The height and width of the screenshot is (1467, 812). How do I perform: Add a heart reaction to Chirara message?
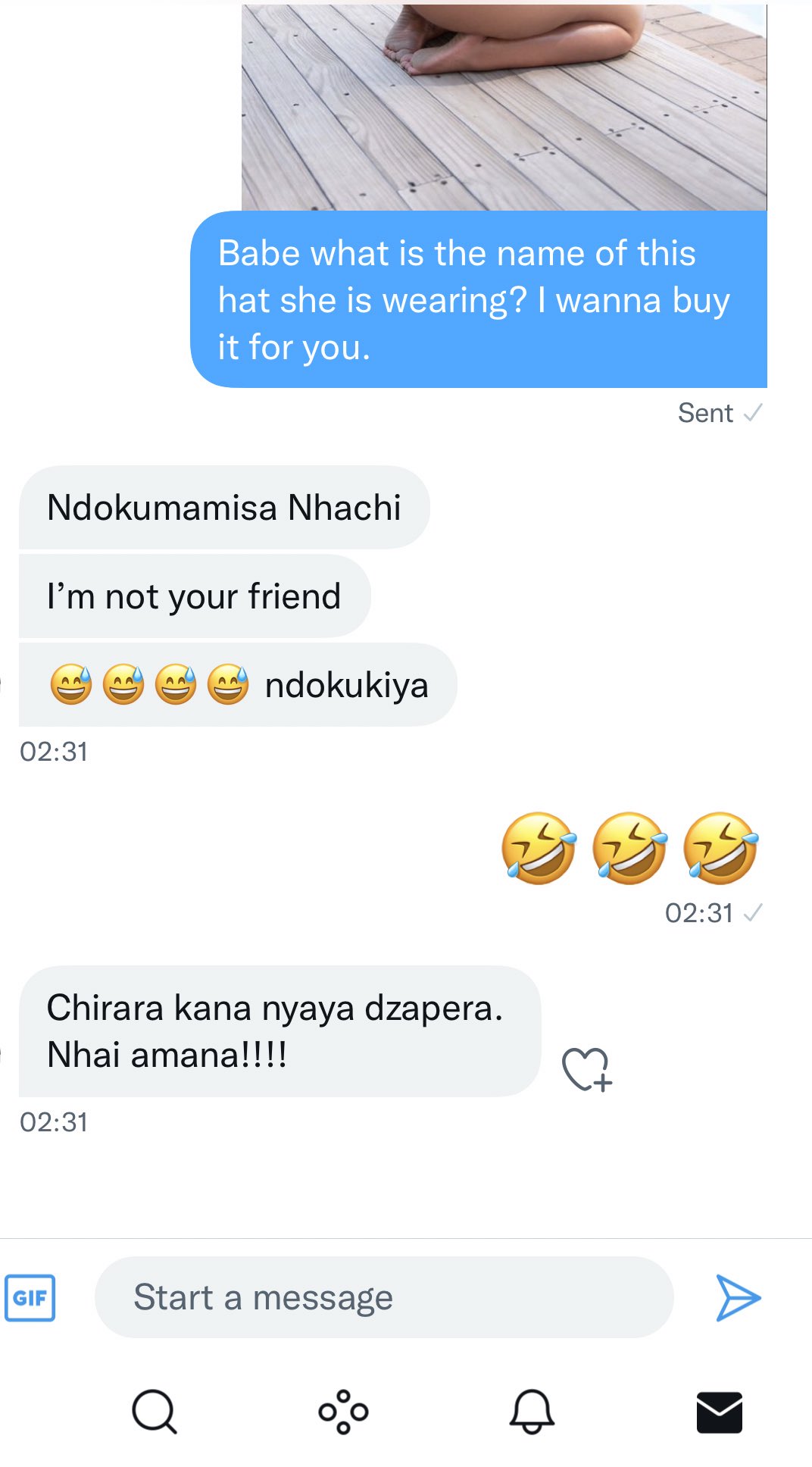coord(586,1069)
